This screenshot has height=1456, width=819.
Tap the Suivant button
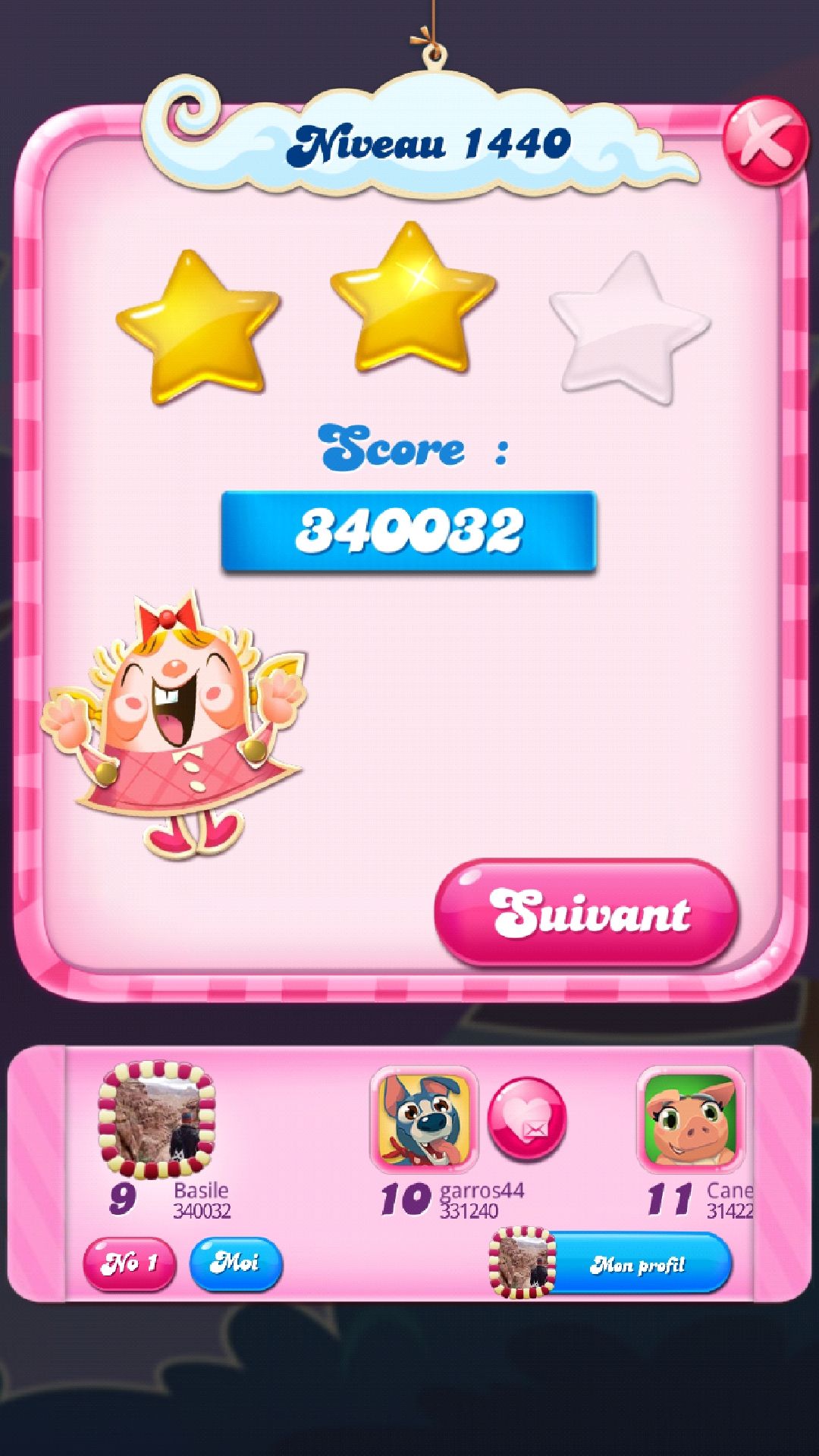pyautogui.click(x=586, y=912)
